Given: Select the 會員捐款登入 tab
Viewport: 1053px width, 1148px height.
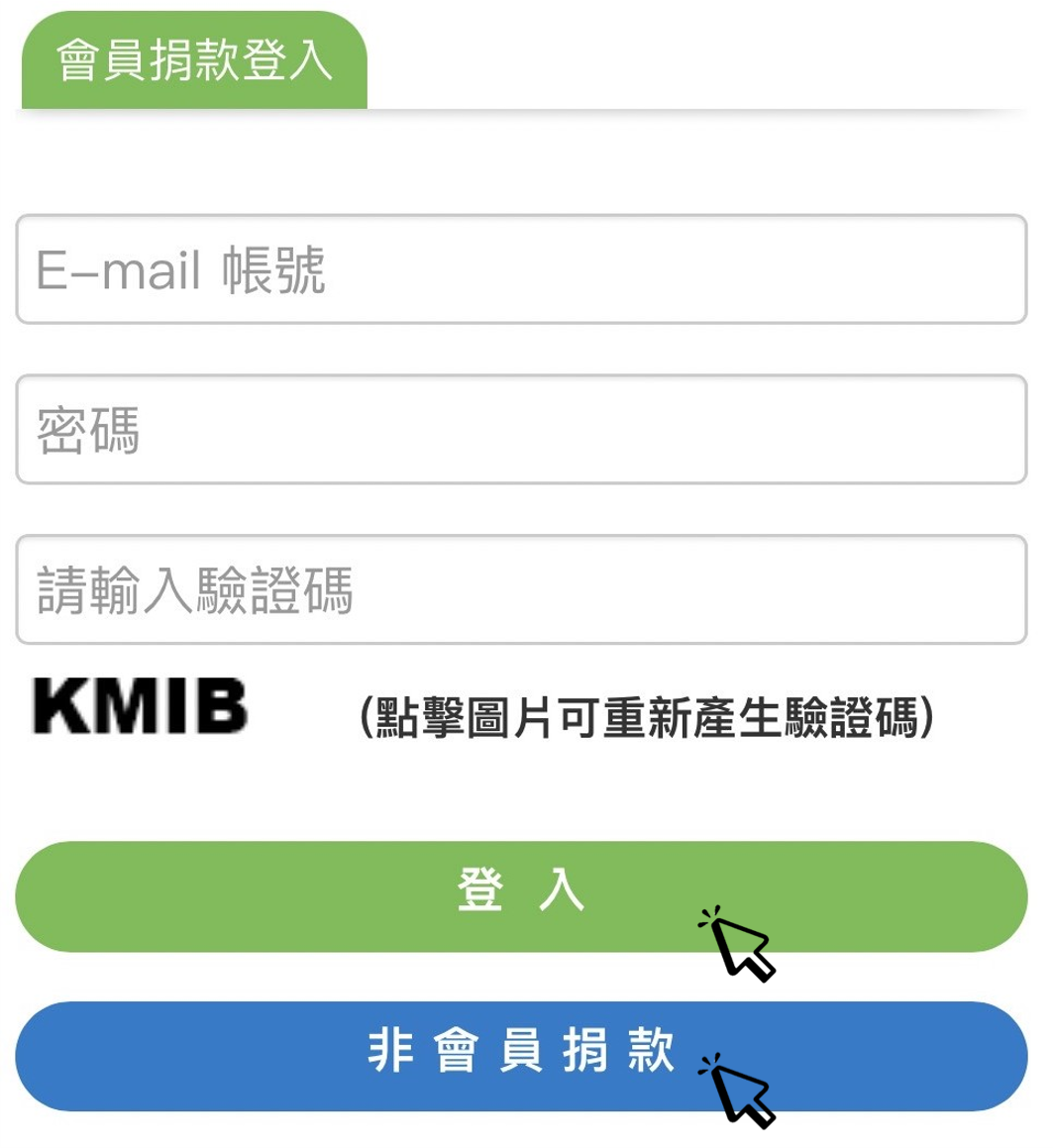Looking at the screenshot, I should pyautogui.click(x=194, y=60).
